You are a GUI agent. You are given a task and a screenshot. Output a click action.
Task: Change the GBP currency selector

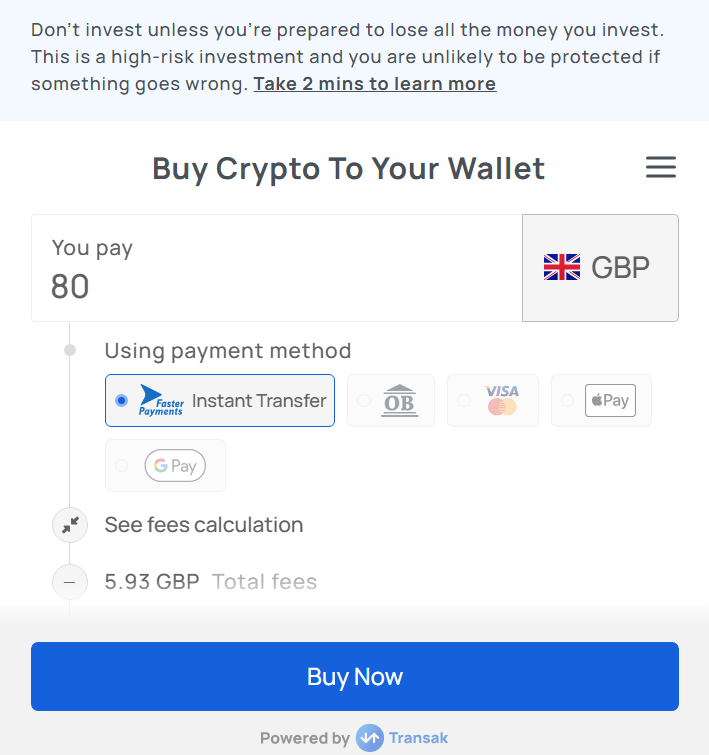[x=600, y=268]
